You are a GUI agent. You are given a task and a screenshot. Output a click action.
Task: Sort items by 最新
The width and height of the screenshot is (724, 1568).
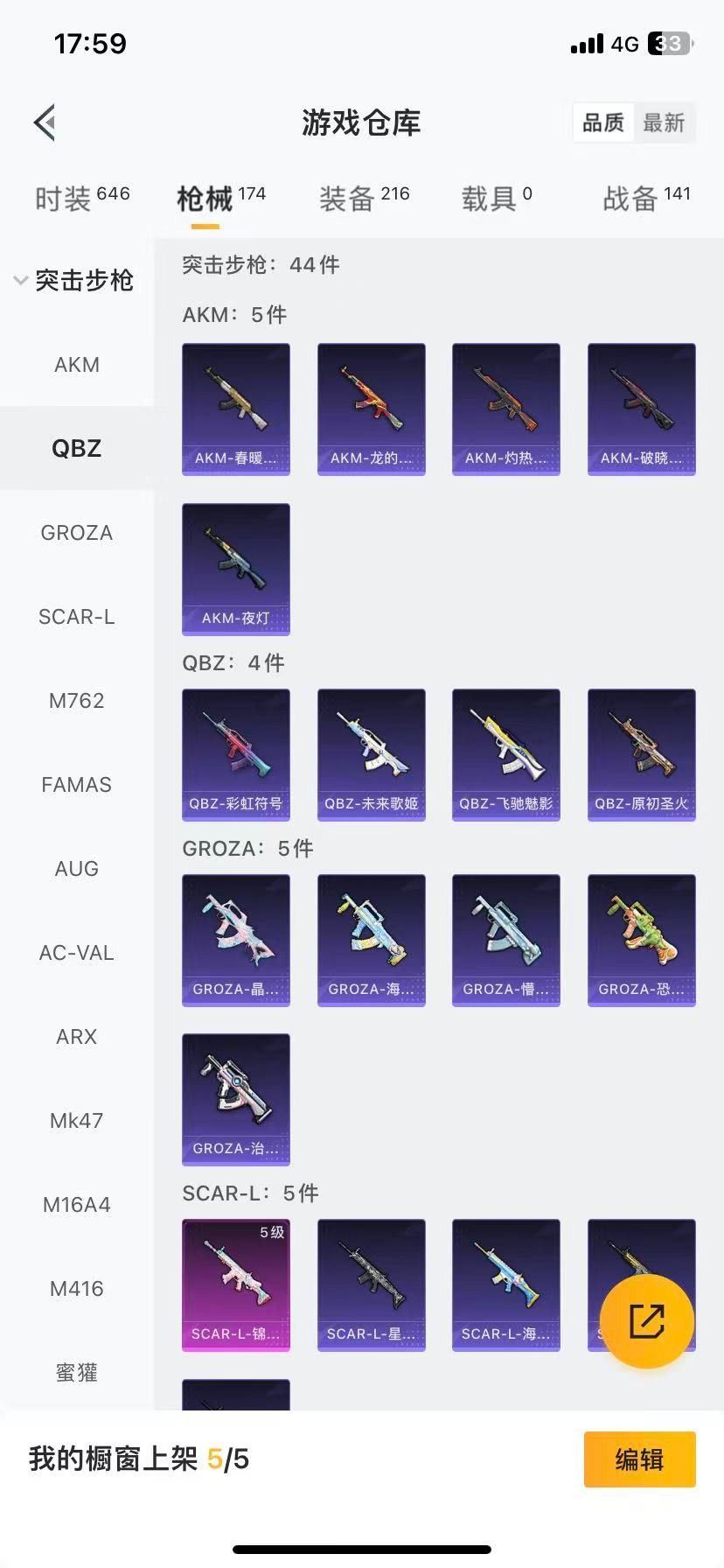pyautogui.click(x=664, y=122)
